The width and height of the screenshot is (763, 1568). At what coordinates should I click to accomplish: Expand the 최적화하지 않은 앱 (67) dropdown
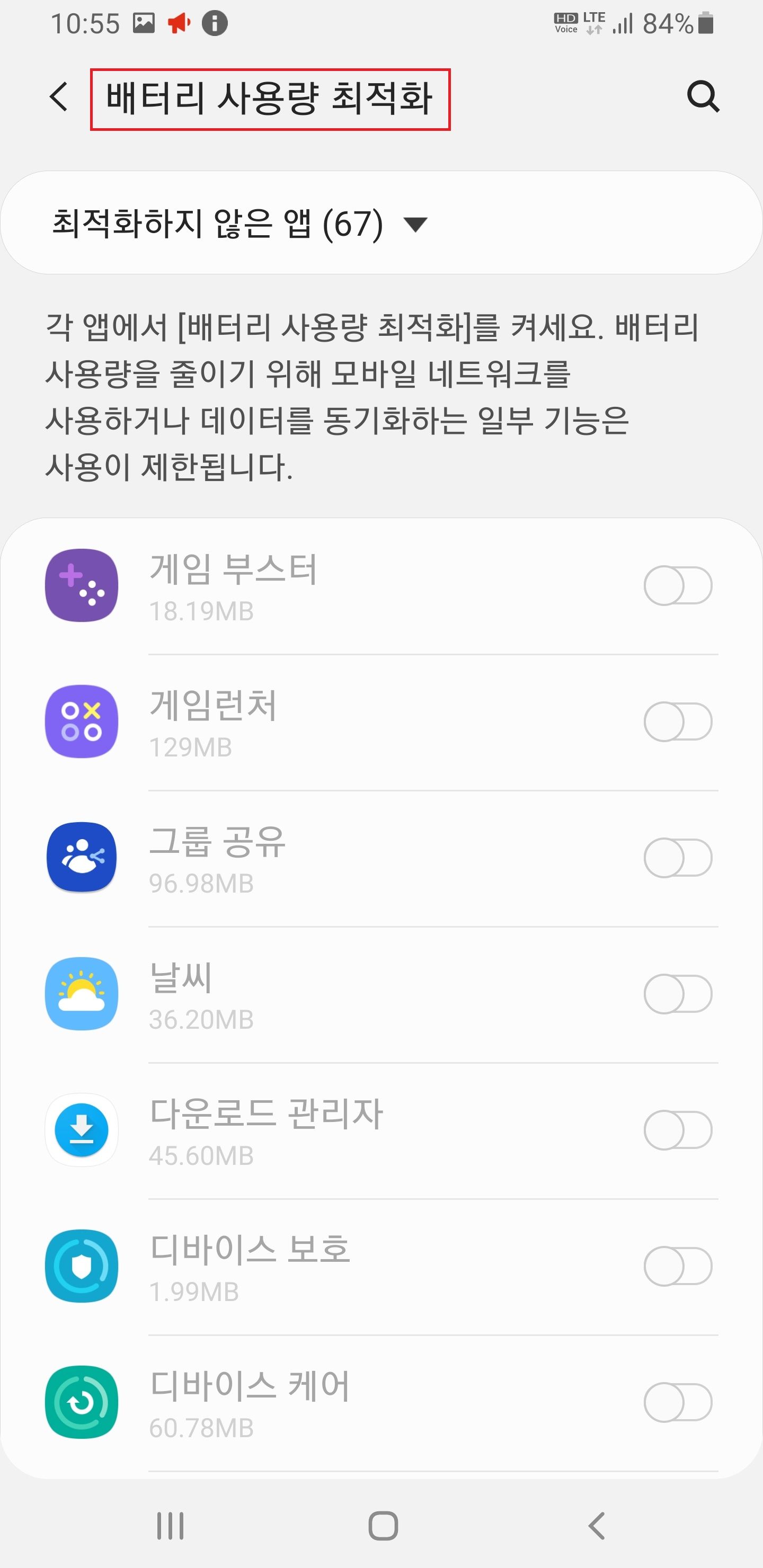[x=240, y=224]
